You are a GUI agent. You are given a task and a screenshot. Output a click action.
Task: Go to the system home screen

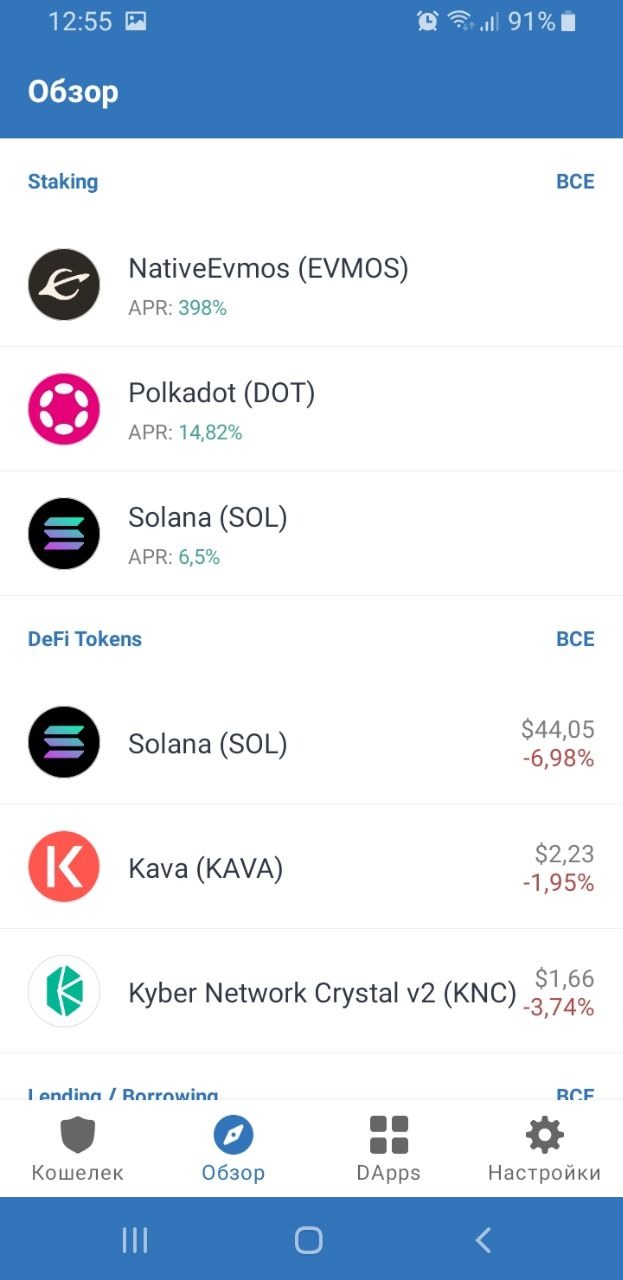point(309,1240)
